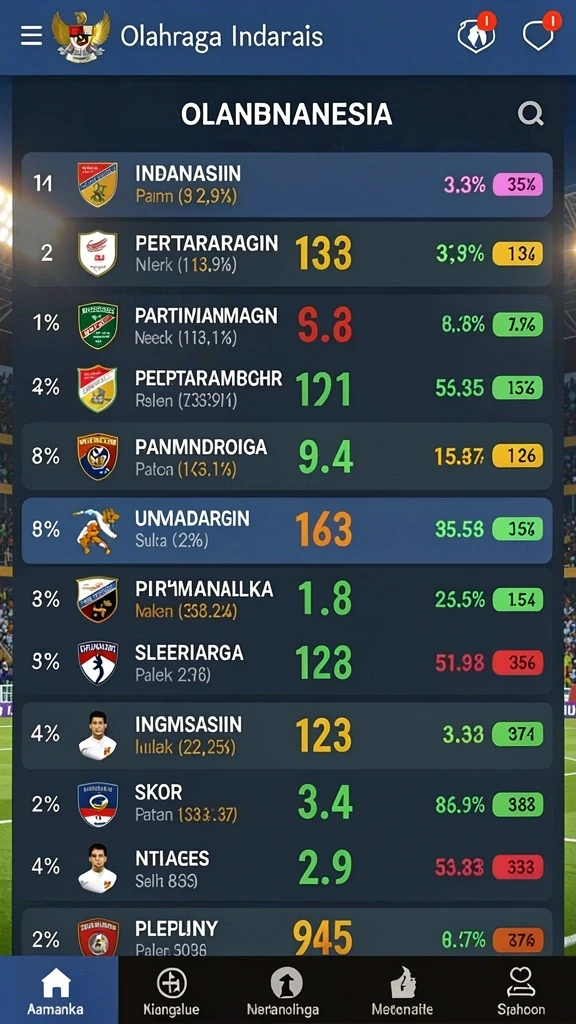This screenshot has height=1024, width=576.
Task: View the INGMSASIIN player row
Action: (287, 735)
